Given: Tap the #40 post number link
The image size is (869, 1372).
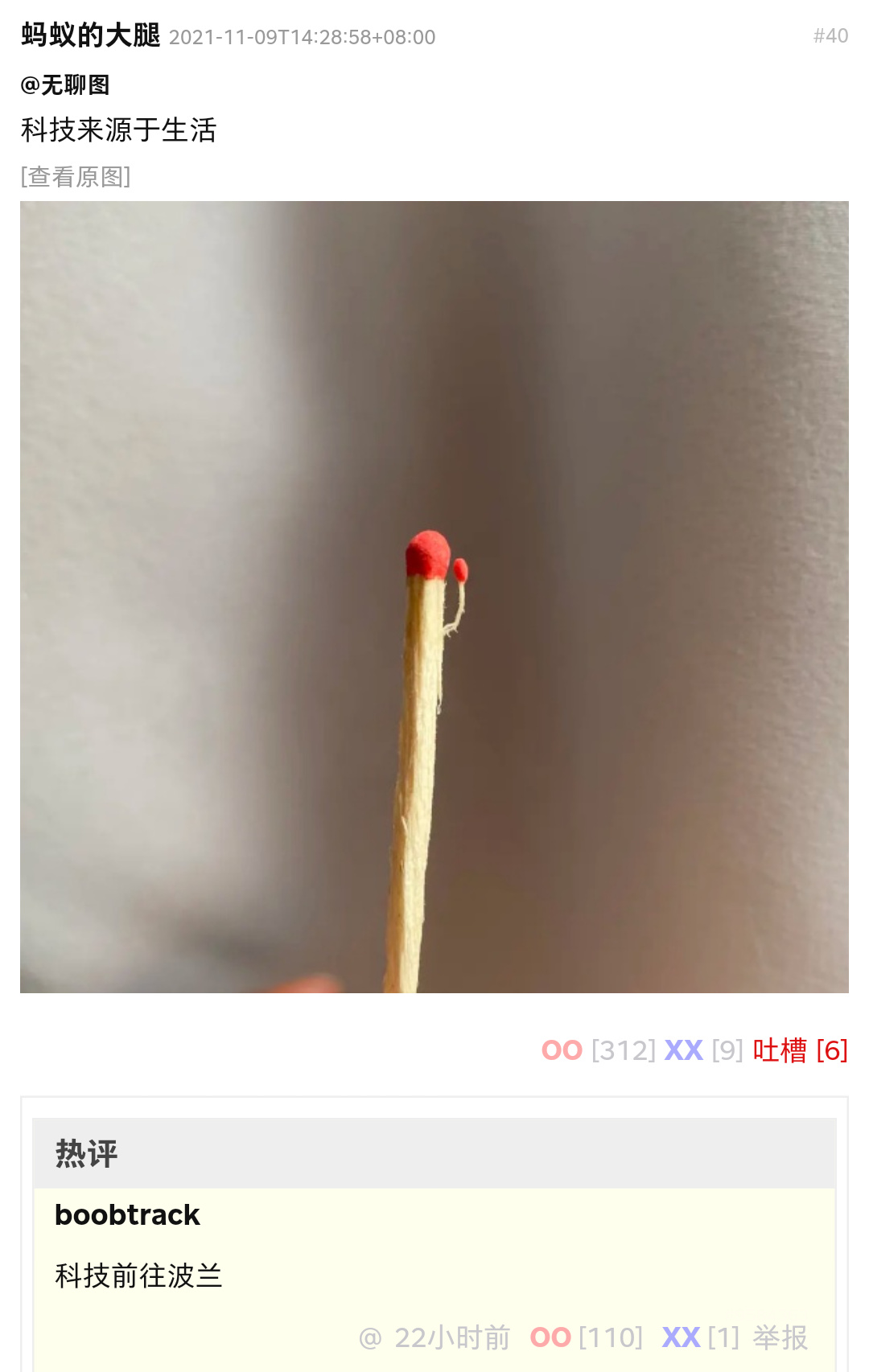Looking at the screenshot, I should tap(830, 36).
